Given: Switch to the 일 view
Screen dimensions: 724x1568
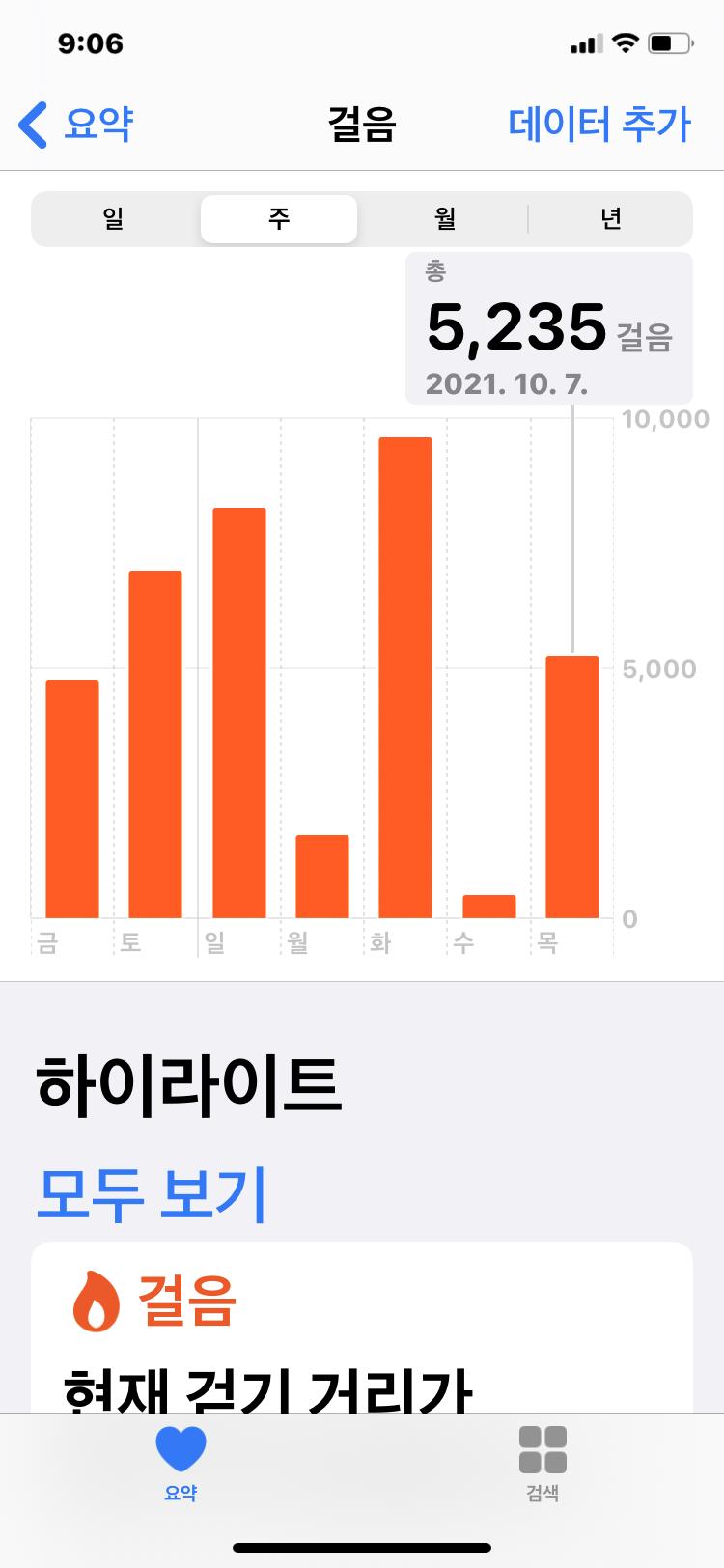Looking at the screenshot, I should (x=114, y=219).
